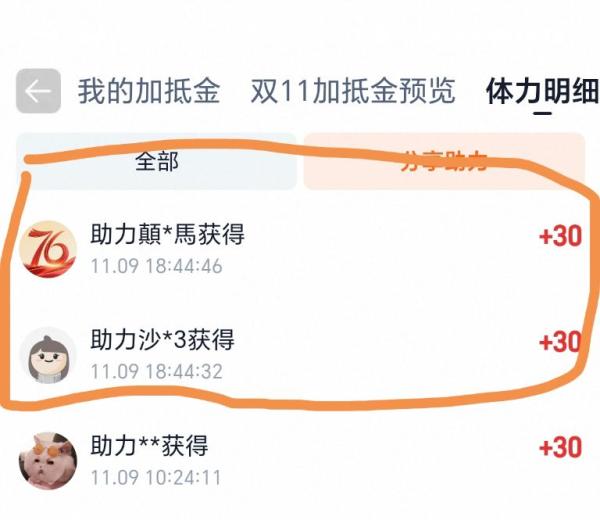600x520 pixels.
Task: Select the 体力明细 tab
Action: [542, 92]
